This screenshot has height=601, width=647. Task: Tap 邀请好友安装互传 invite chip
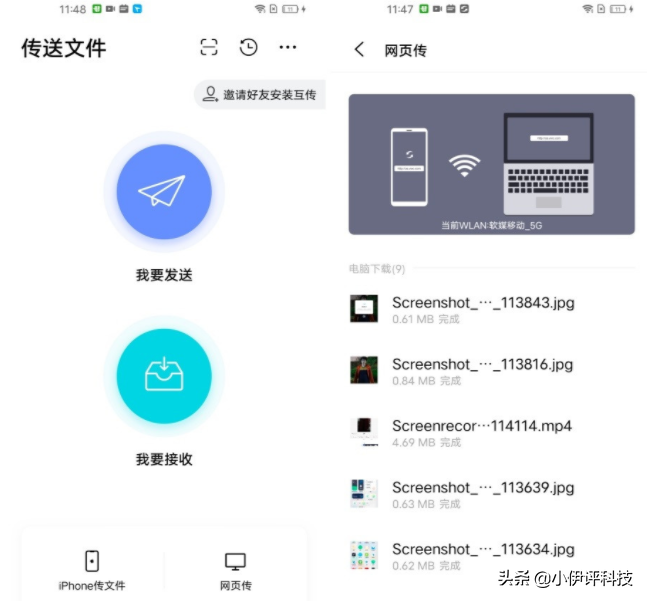[259, 94]
